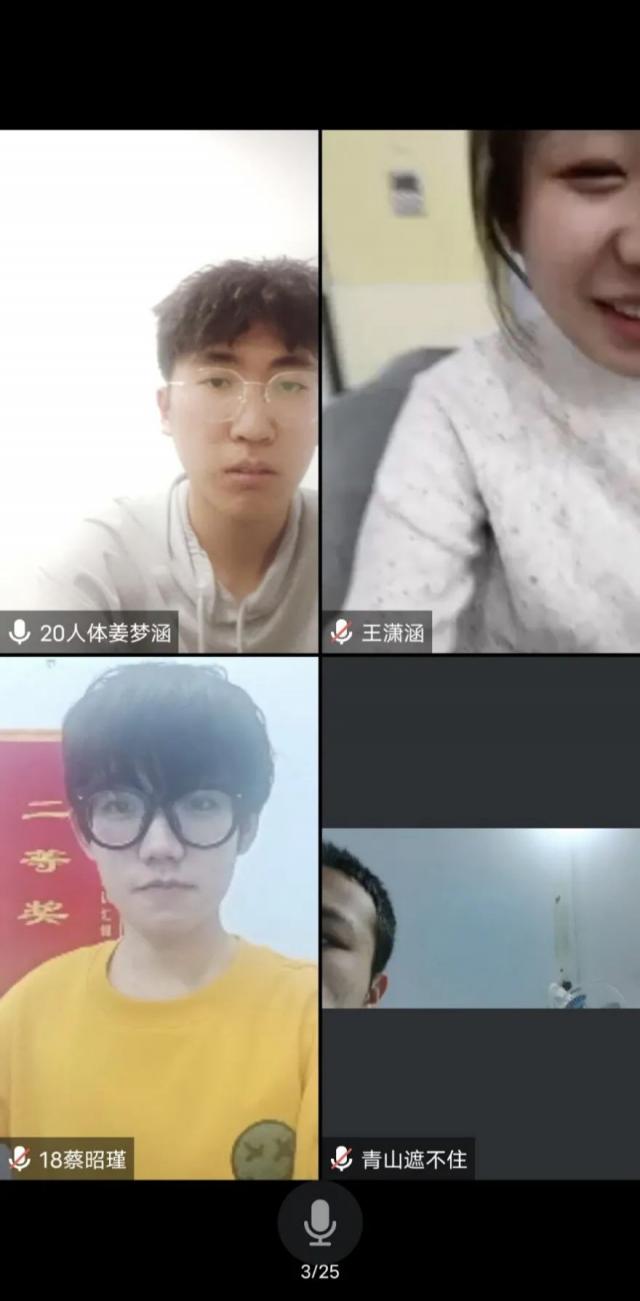Screen dimensions: 640x1301
Task: Tap the microphone button to toggle mute
Action: [320, 1222]
